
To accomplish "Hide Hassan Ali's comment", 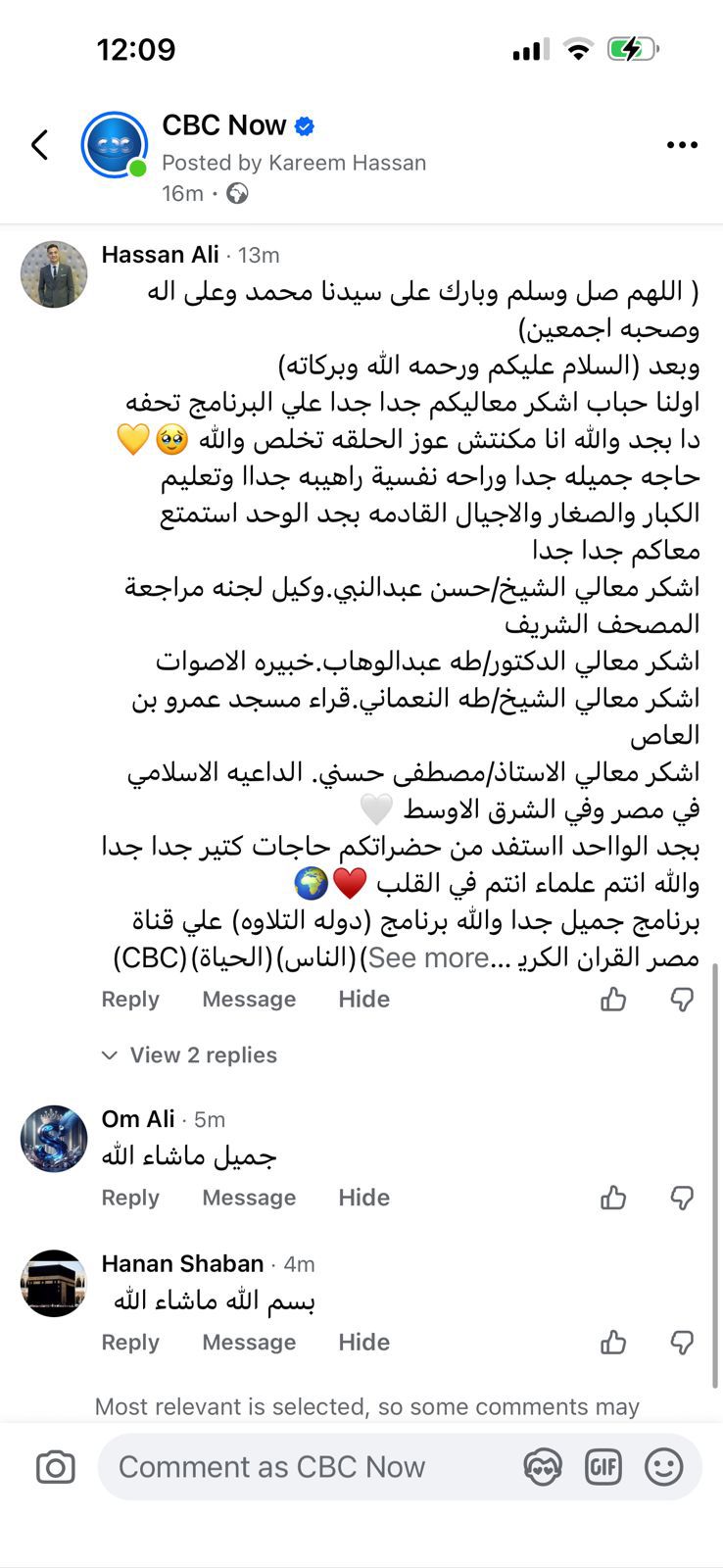I will click(363, 1000).
